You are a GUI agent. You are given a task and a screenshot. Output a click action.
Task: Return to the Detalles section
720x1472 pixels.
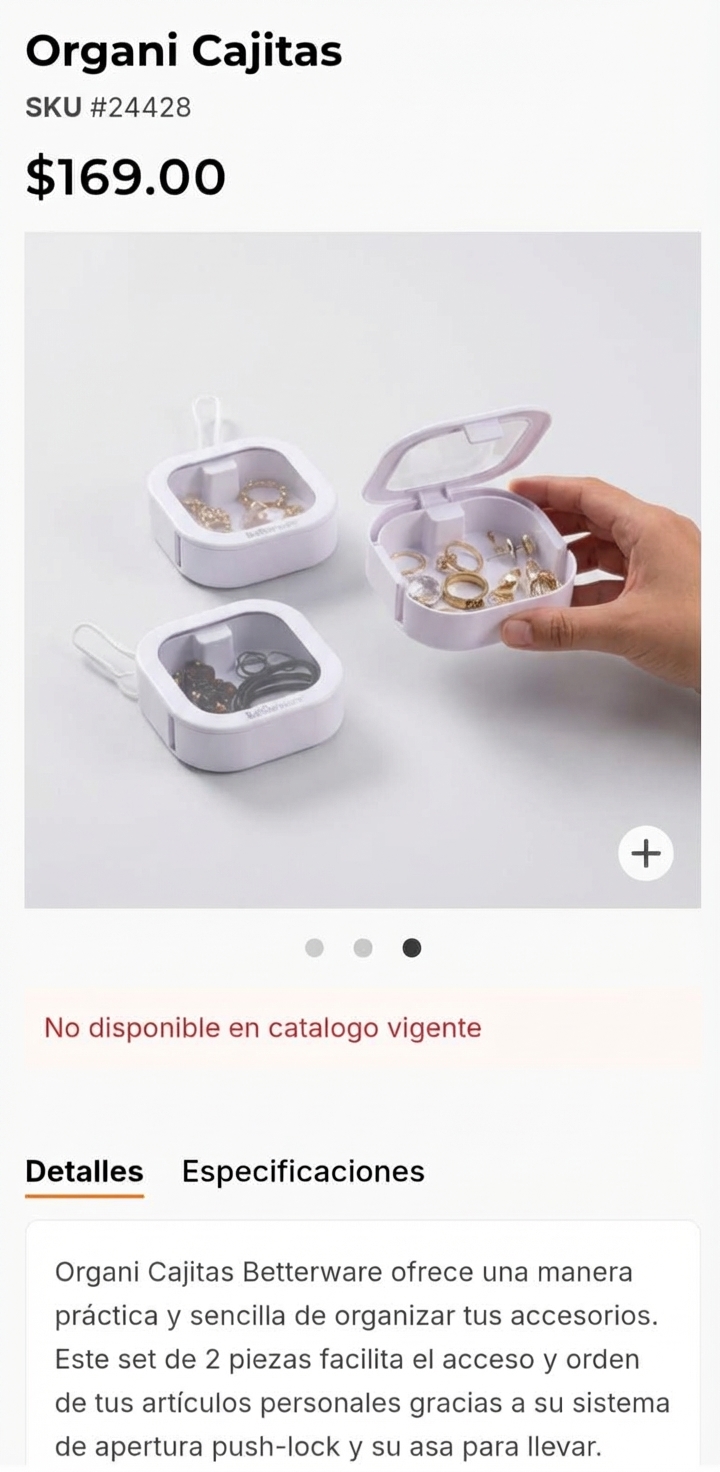84,1170
